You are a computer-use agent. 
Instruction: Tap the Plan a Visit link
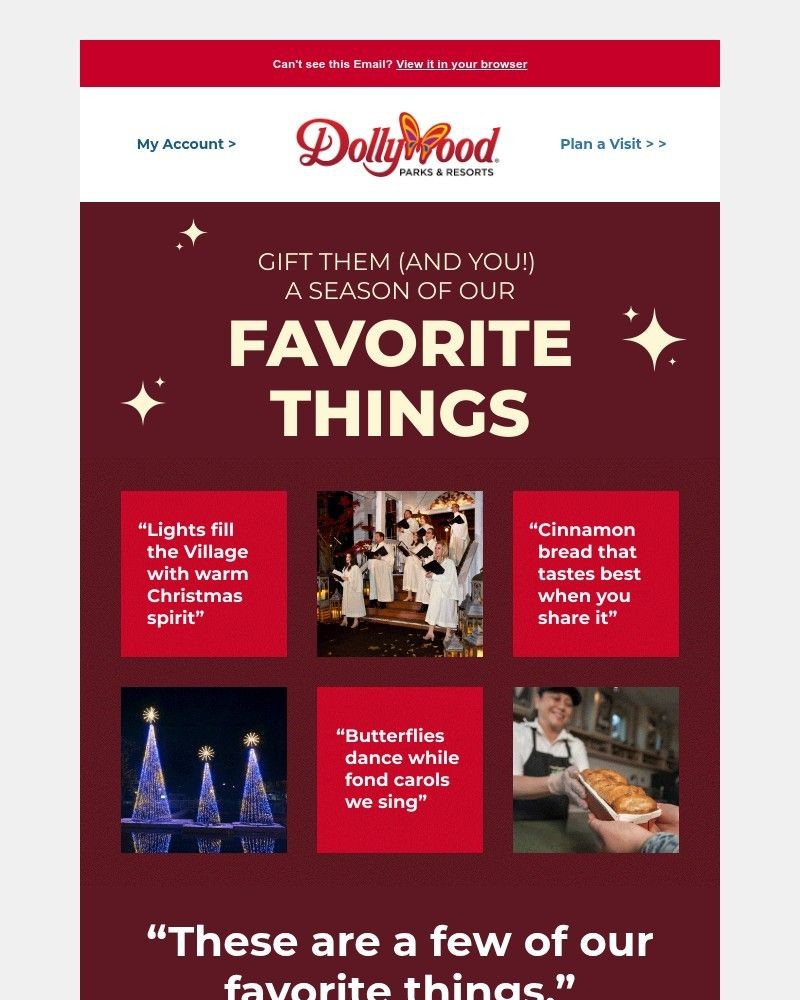612,144
